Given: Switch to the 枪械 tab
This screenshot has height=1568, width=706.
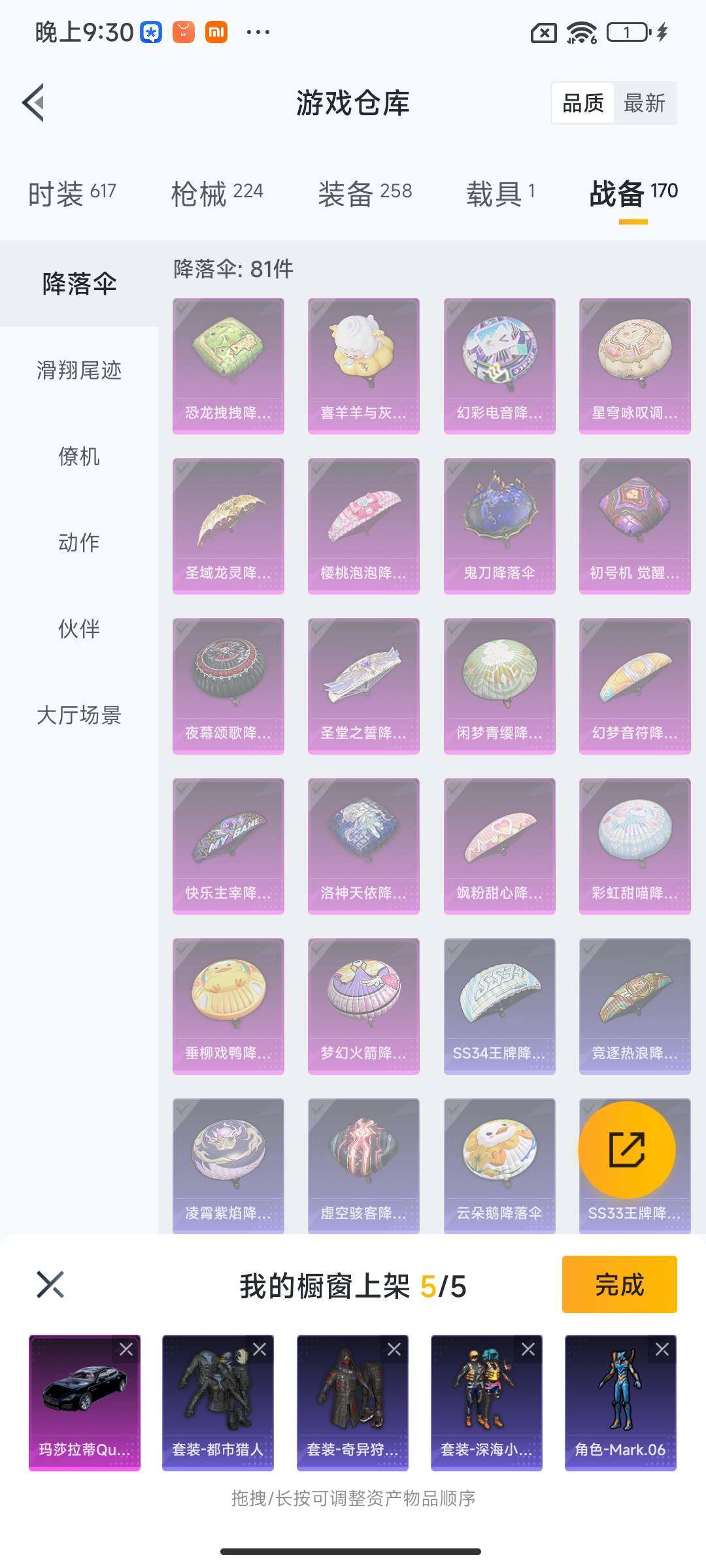Looking at the screenshot, I should [216, 193].
